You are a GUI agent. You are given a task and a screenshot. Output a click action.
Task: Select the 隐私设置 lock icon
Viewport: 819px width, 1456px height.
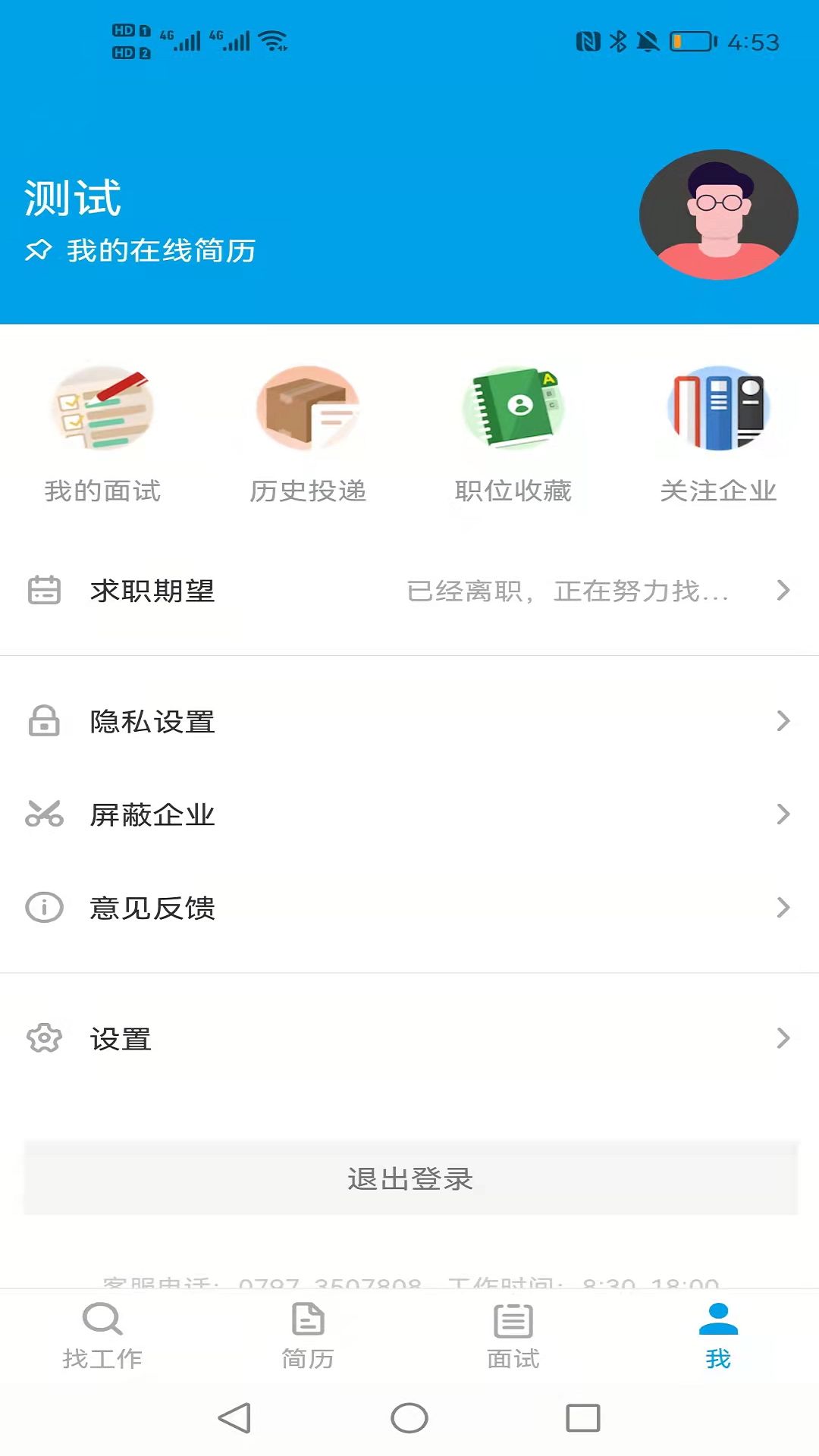43,722
